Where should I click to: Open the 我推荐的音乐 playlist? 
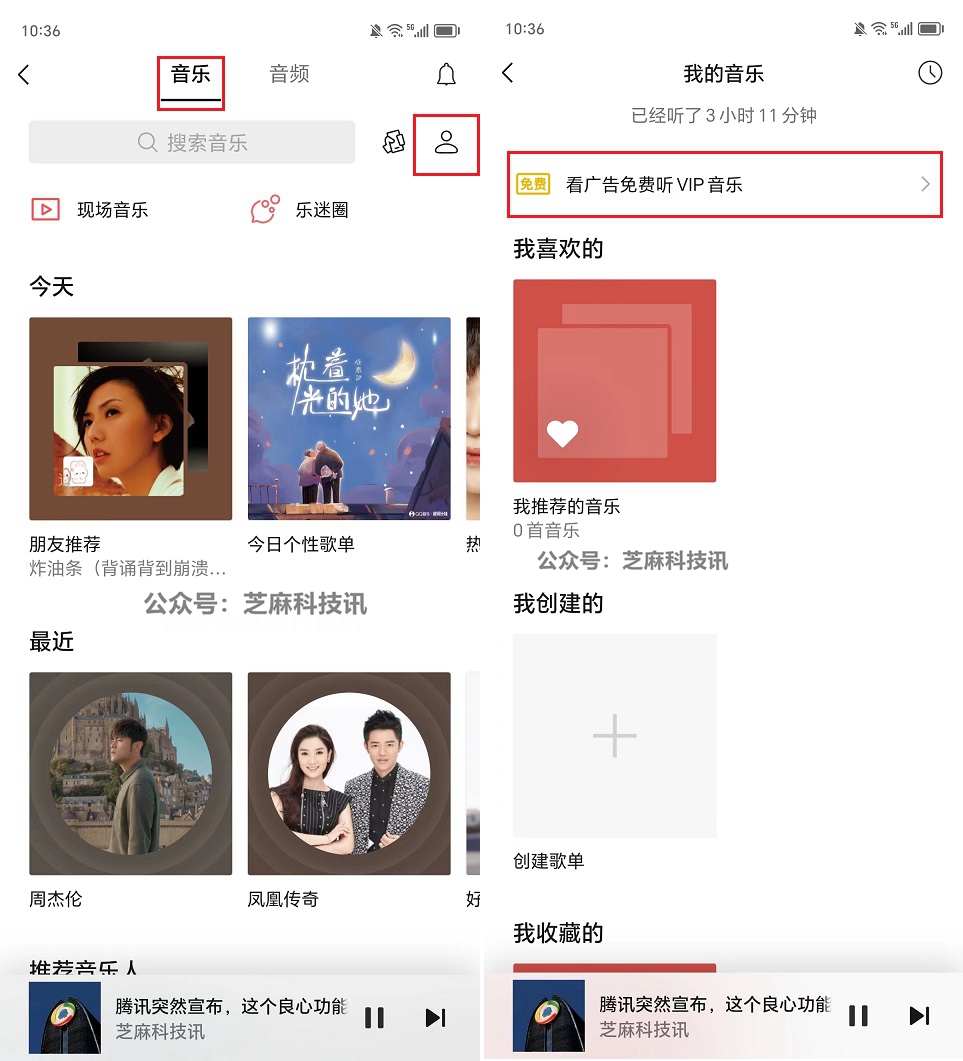[x=614, y=381]
